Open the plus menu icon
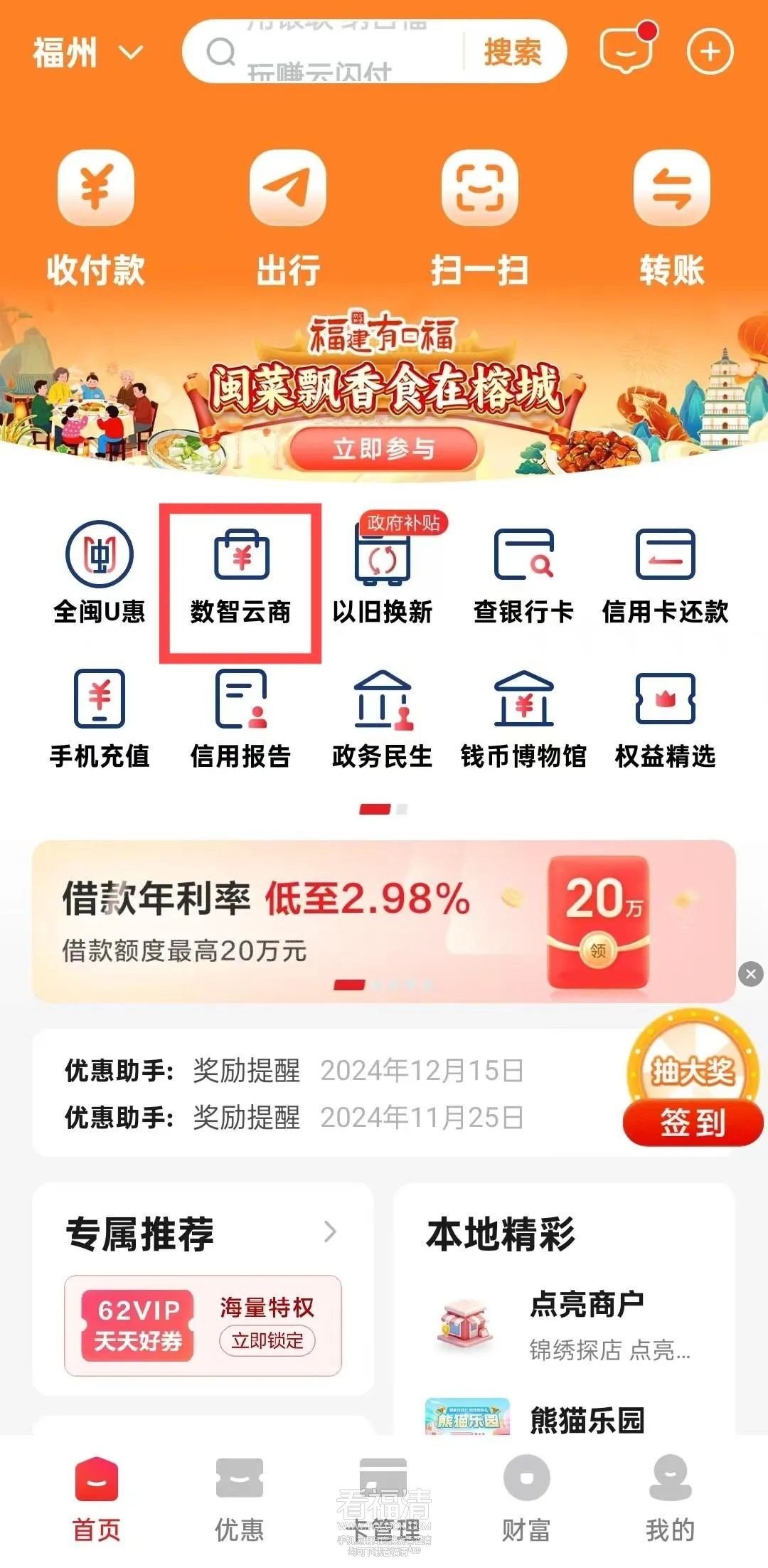 pos(710,52)
